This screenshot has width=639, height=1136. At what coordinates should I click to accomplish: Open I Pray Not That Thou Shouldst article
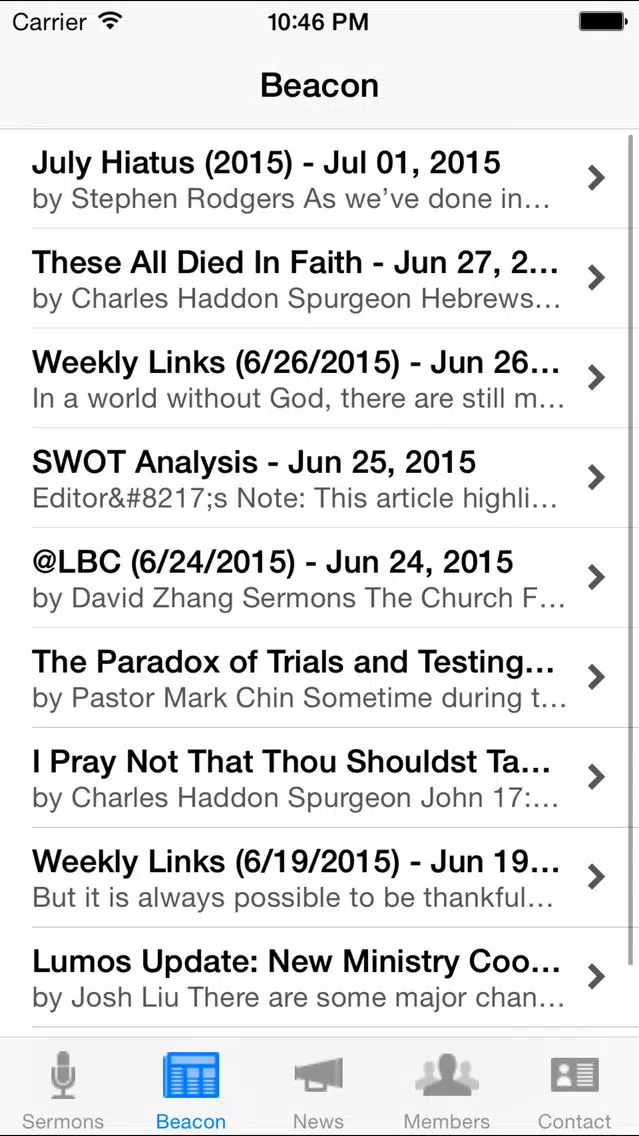(320, 778)
